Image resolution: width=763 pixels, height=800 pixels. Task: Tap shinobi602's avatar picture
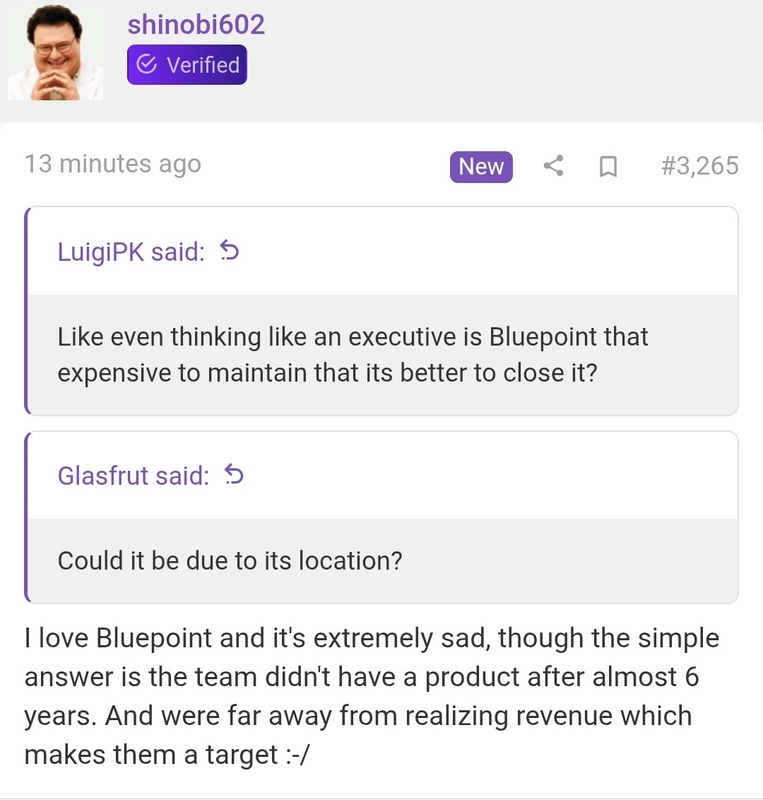pyautogui.click(x=56, y=50)
